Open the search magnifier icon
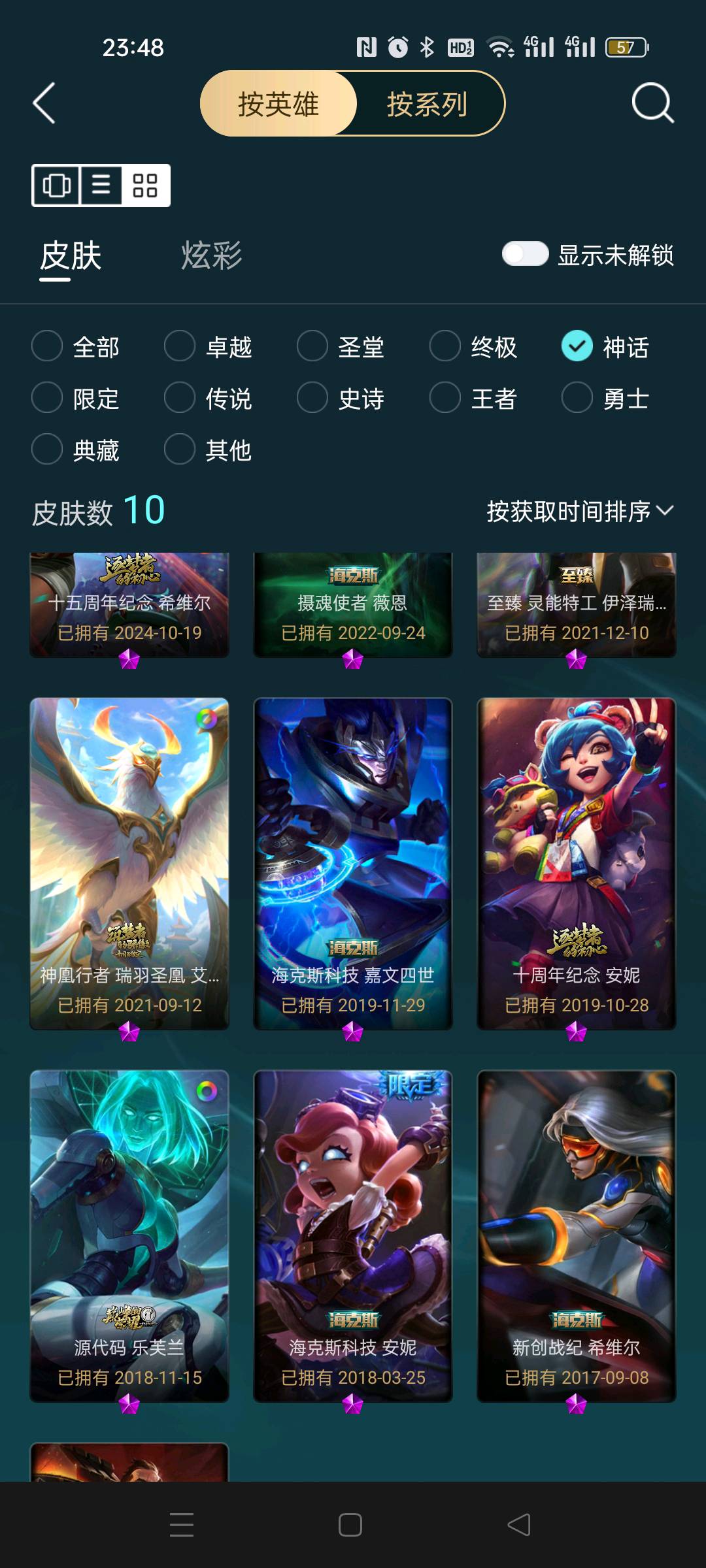 click(x=652, y=103)
